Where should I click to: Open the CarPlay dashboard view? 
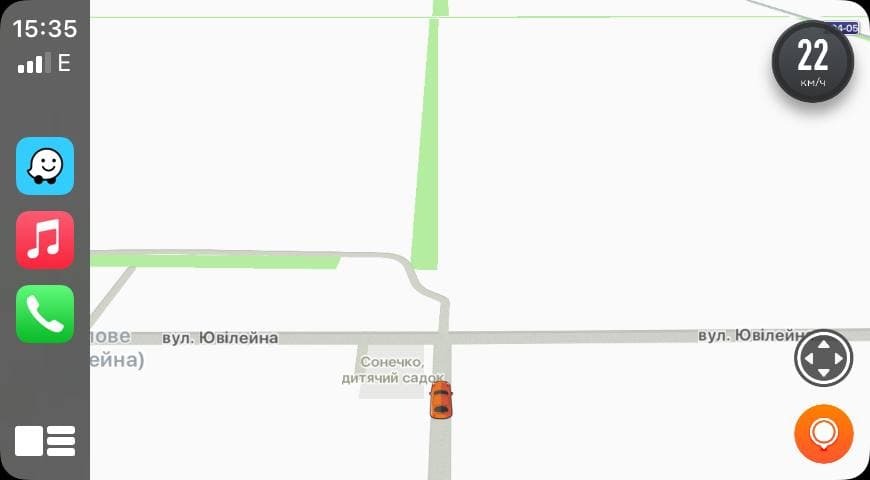45,441
